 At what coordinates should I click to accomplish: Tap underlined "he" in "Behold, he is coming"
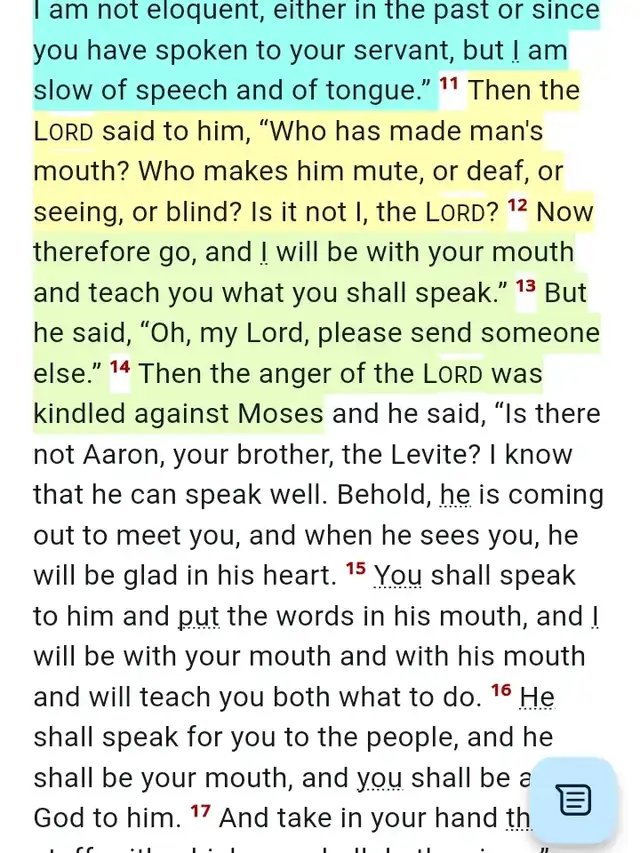(x=455, y=495)
